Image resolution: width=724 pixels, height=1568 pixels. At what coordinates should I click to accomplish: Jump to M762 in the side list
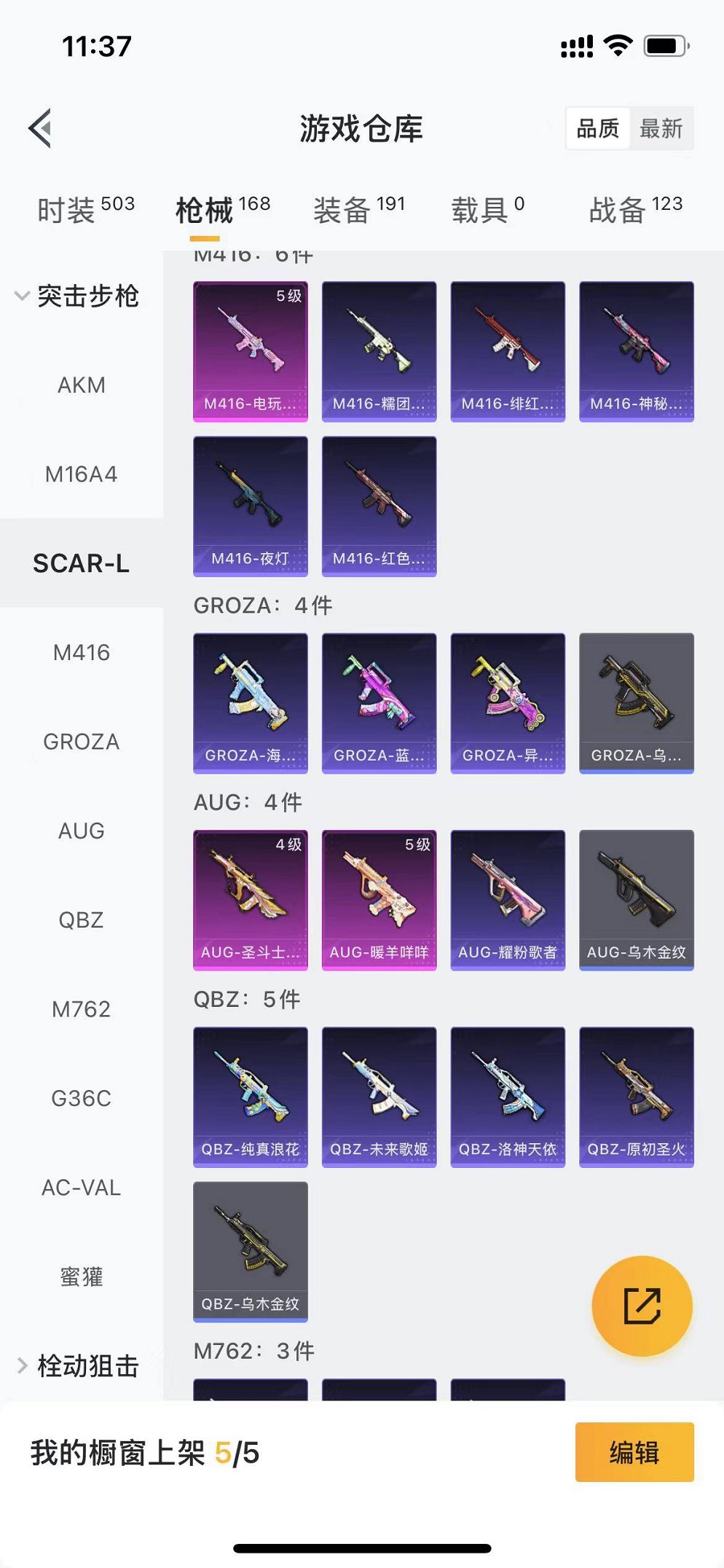click(82, 1009)
